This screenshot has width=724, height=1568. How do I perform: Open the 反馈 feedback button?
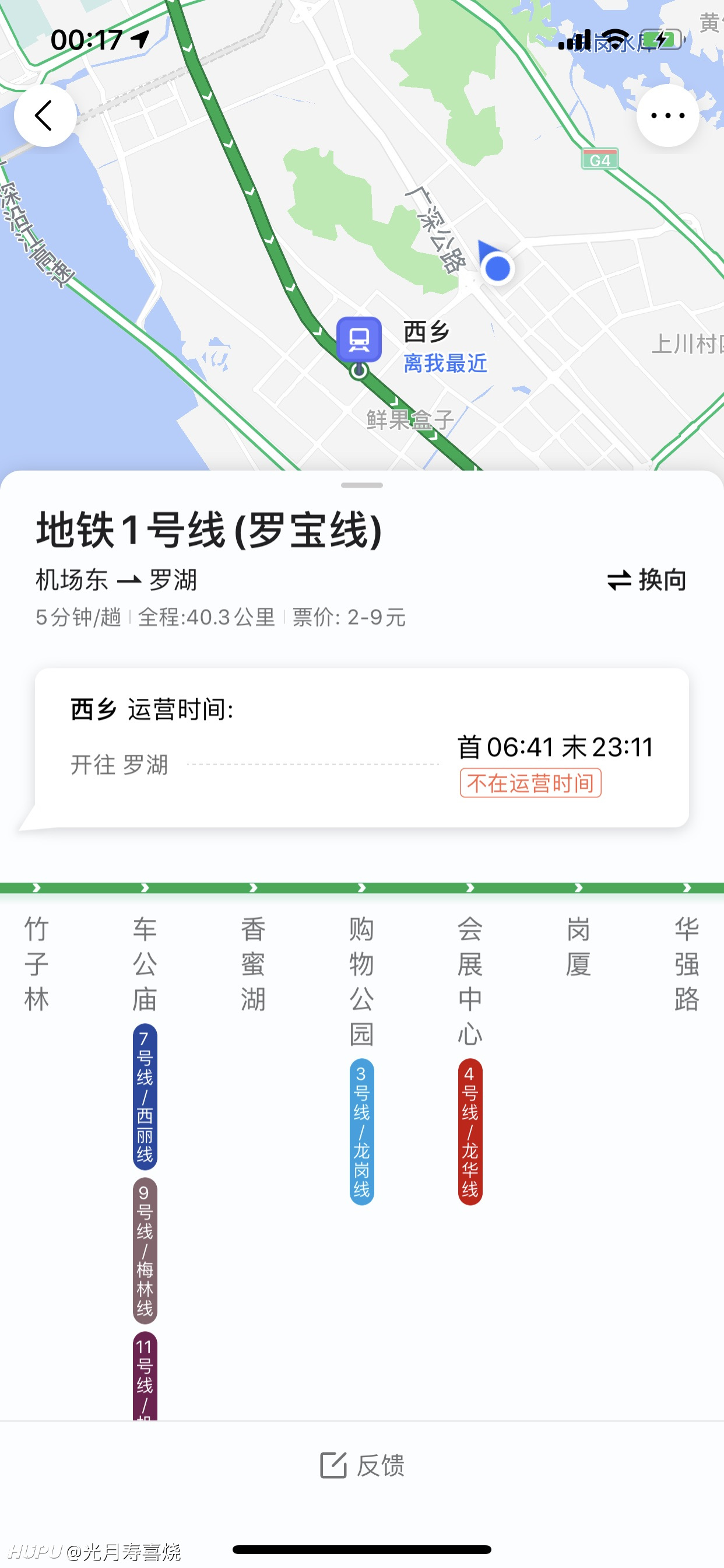362,1465
